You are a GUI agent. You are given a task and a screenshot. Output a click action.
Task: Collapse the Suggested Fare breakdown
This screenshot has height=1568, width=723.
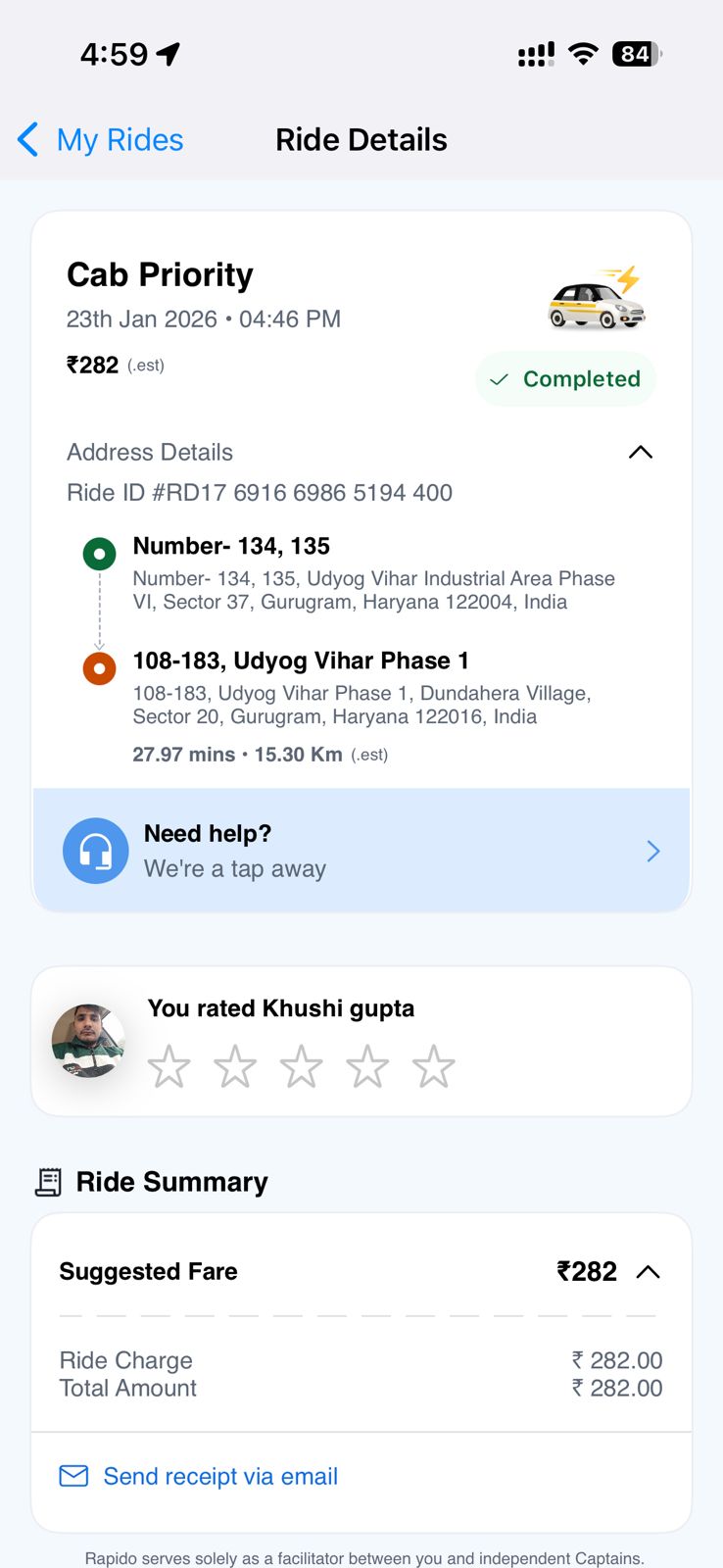point(648,1272)
